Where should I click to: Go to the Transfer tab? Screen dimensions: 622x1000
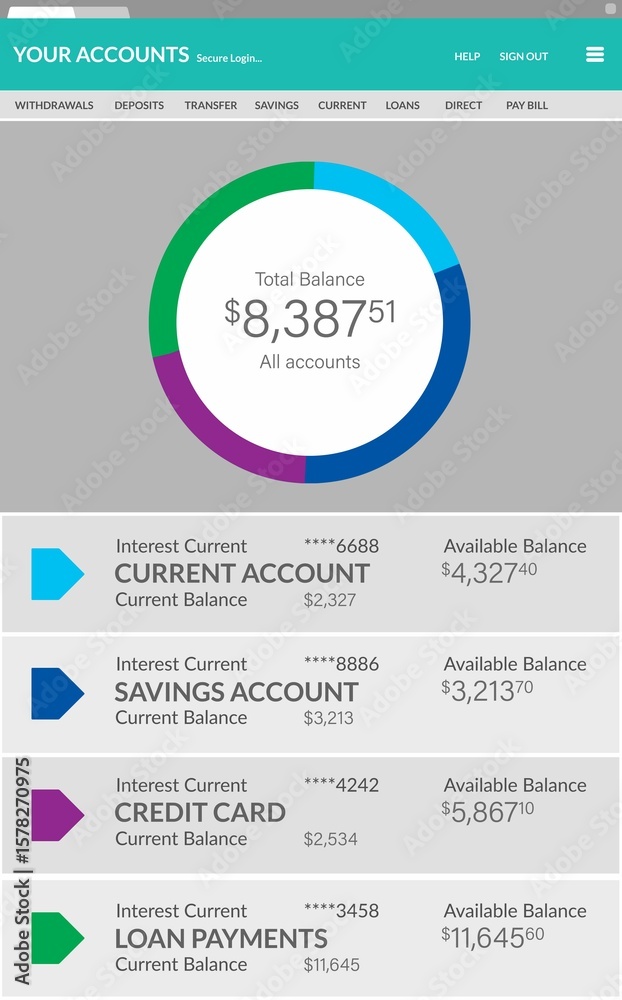pos(211,105)
